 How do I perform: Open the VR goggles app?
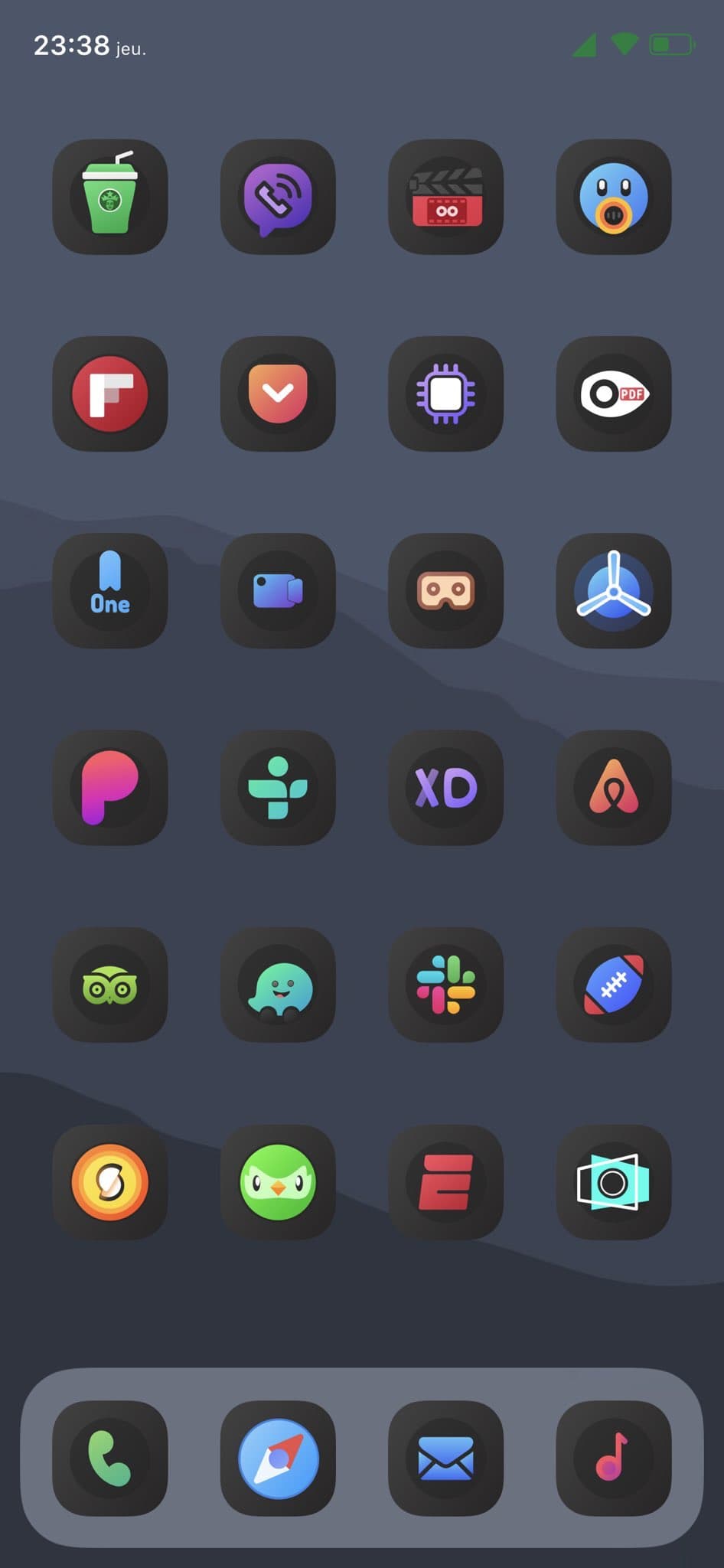[x=446, y=590]
